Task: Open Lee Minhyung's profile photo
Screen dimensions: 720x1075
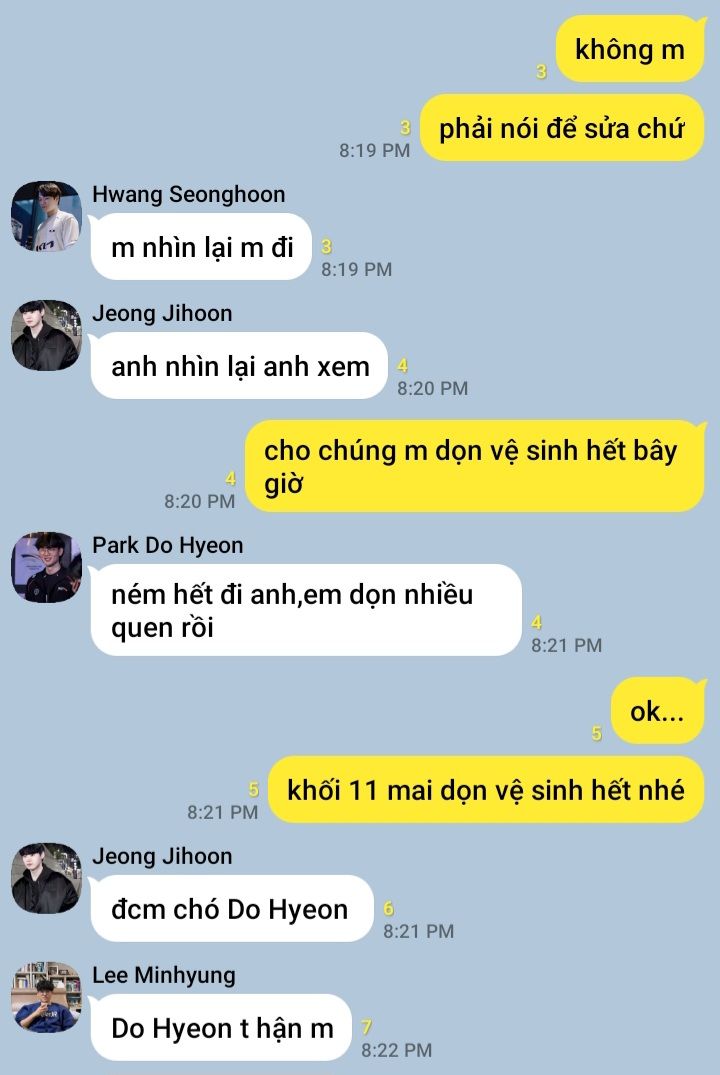Action: coord(46,998)
